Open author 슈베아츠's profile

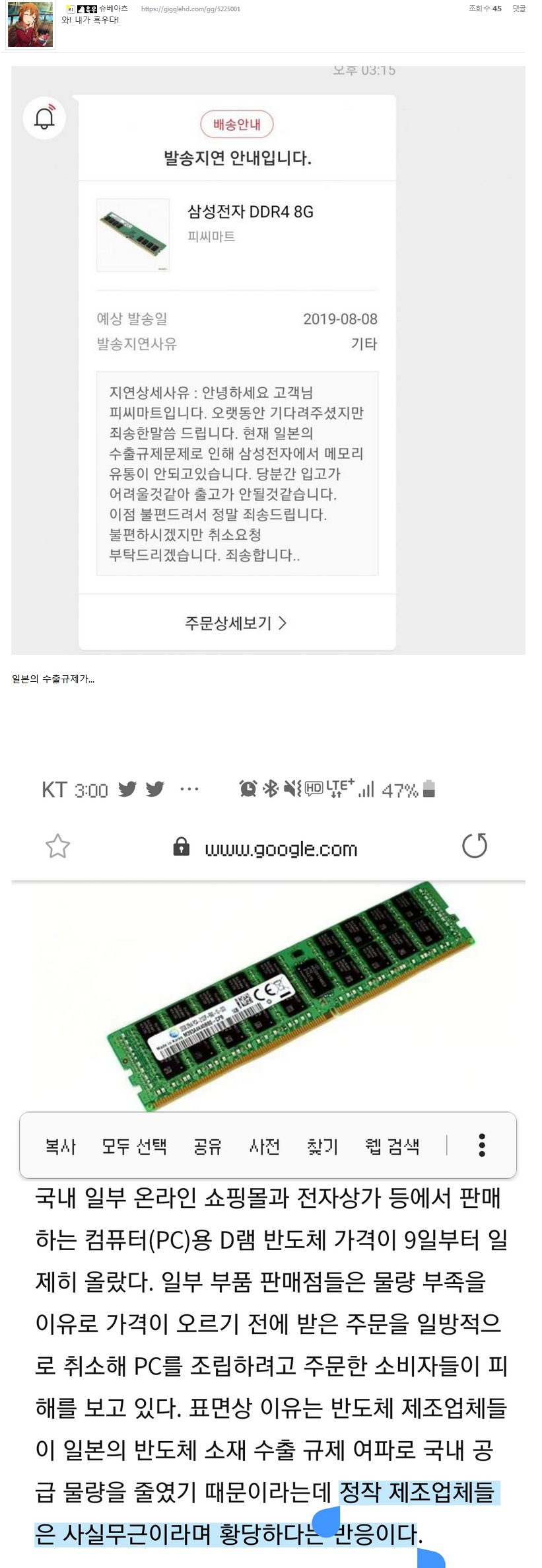point(113,9)
